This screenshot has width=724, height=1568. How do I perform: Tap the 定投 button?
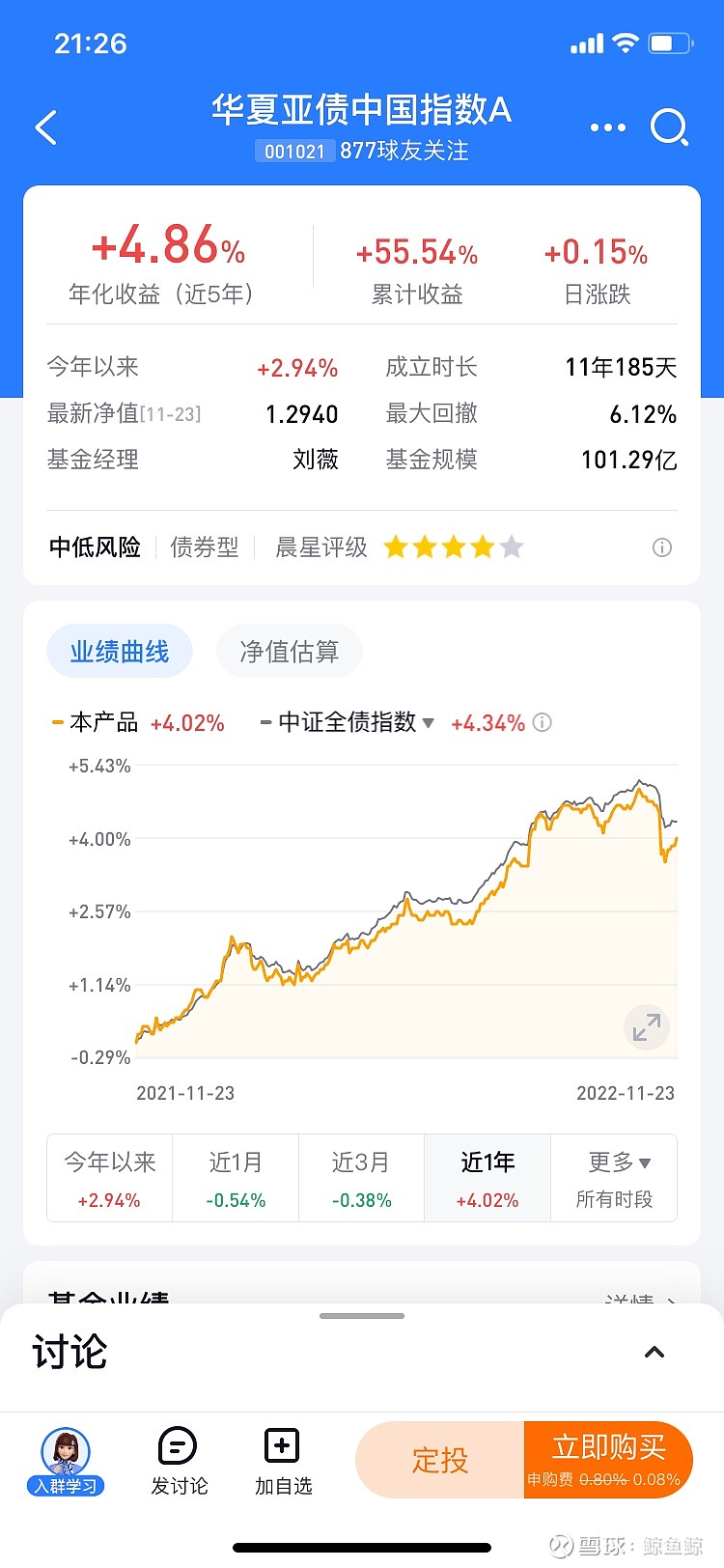pos(440,1460)
